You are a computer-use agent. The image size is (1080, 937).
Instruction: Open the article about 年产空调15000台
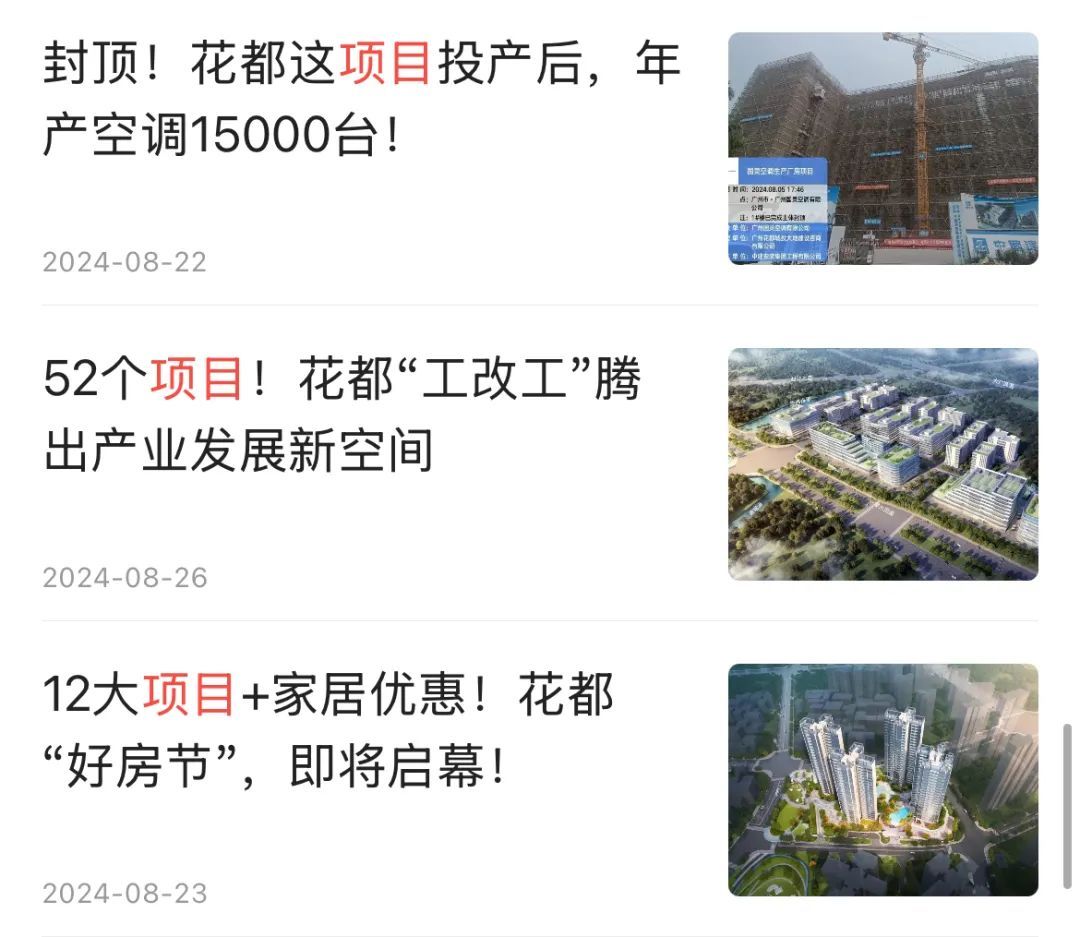click(x=362, y=100)
